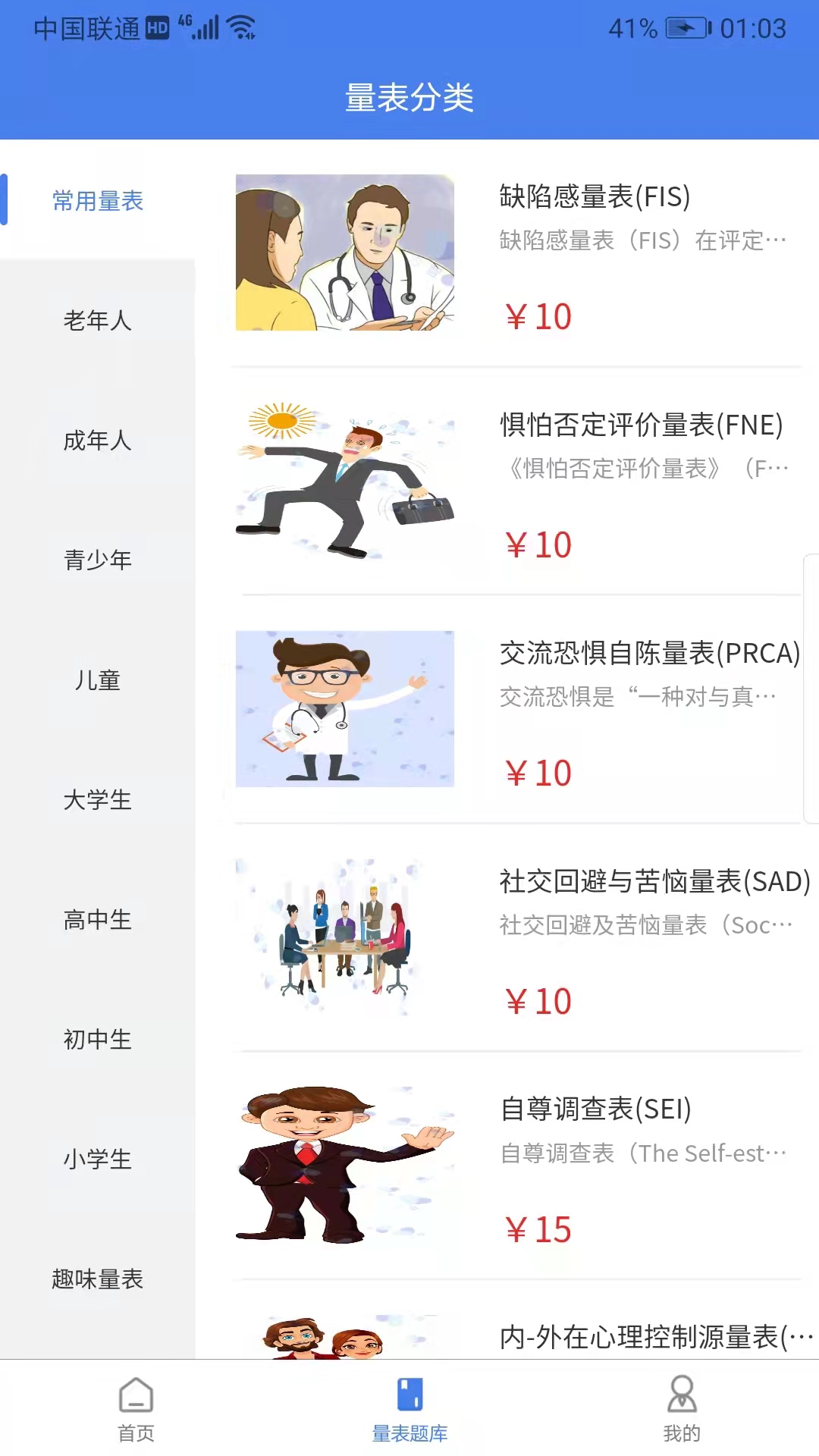The image size is (819, 1456).
Task: Open the 成年人 category
Action: 98,440
